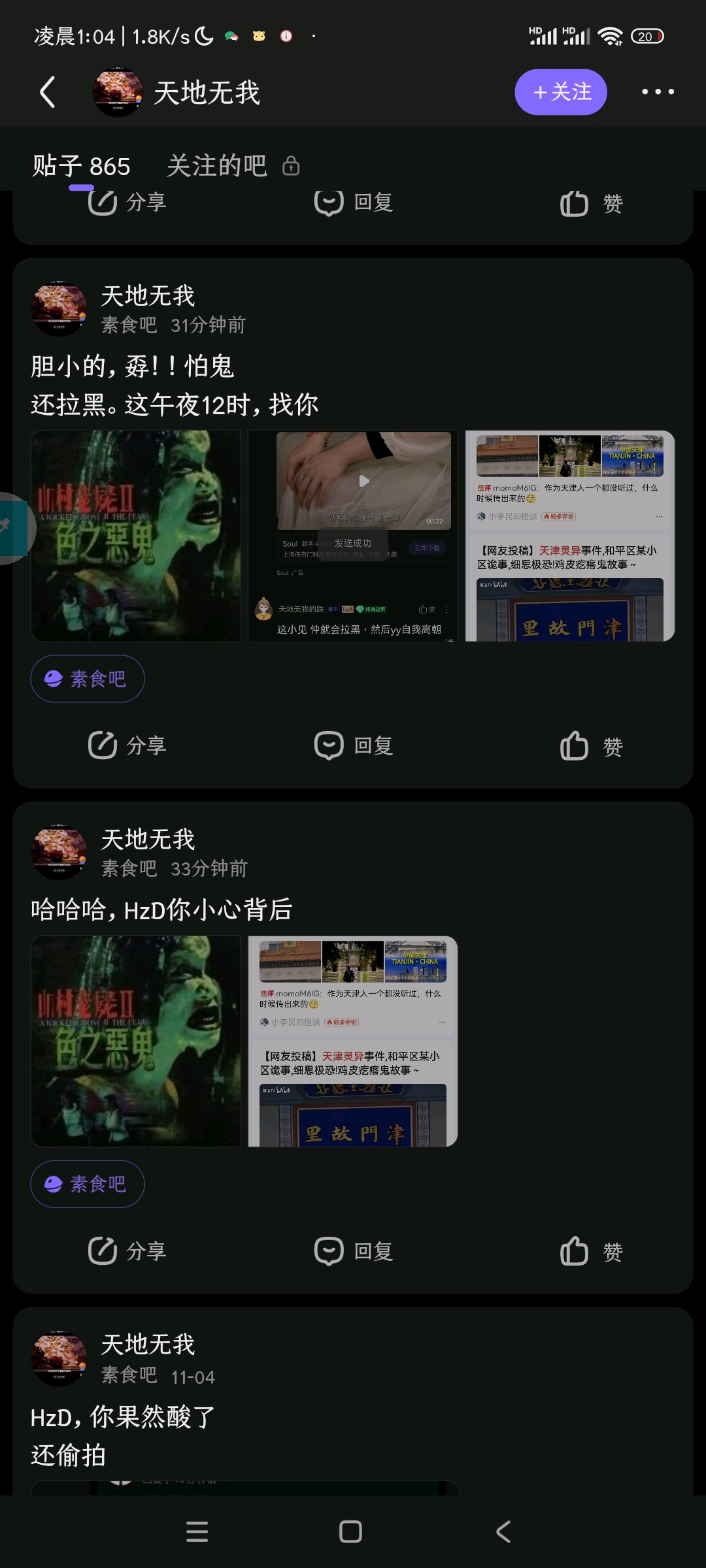Open the three-dot overflow menu
Viewport: 706px width, 1568px height.
(657, 92)
